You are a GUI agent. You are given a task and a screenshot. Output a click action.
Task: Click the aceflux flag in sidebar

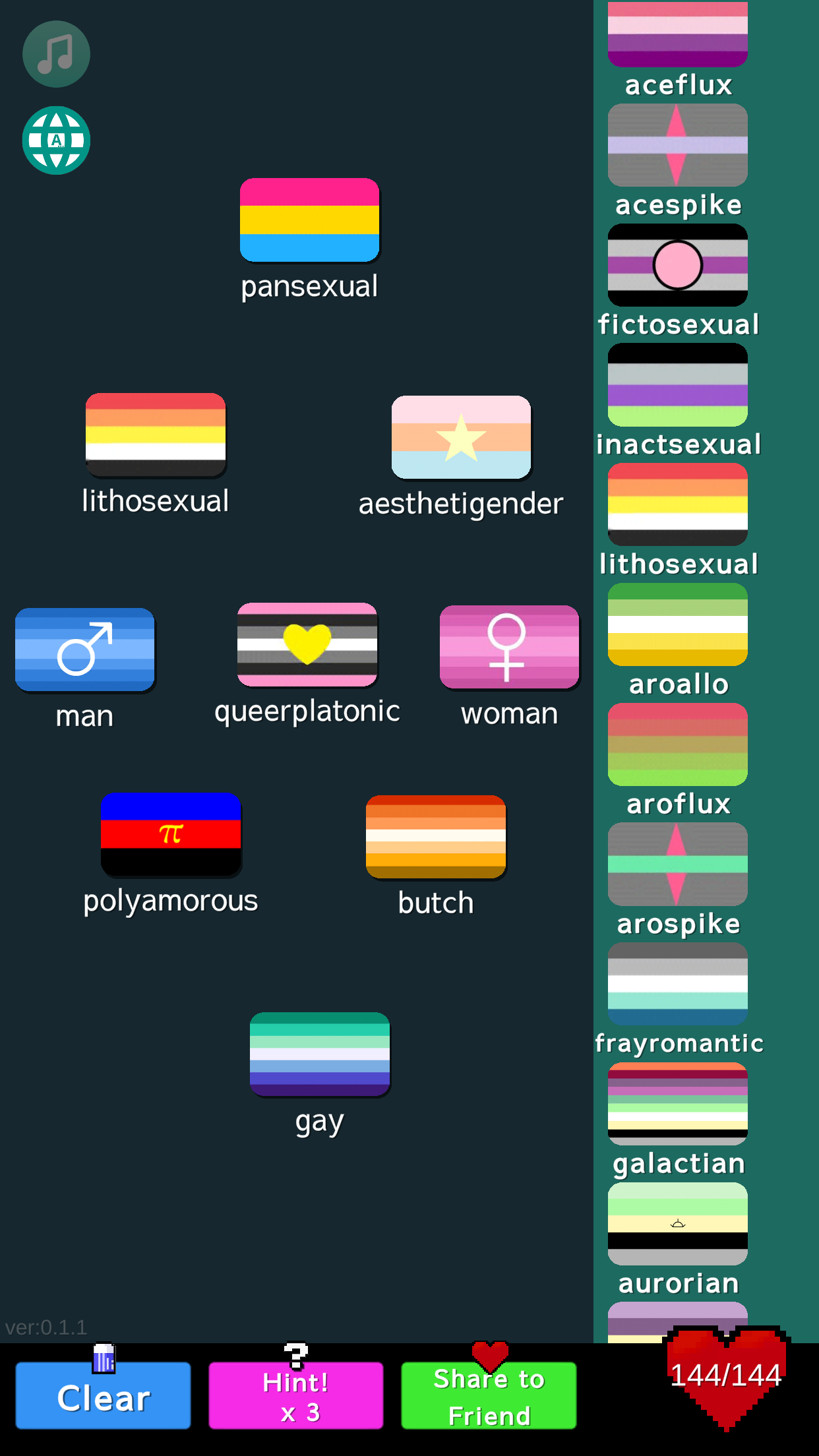pos(677,33)
